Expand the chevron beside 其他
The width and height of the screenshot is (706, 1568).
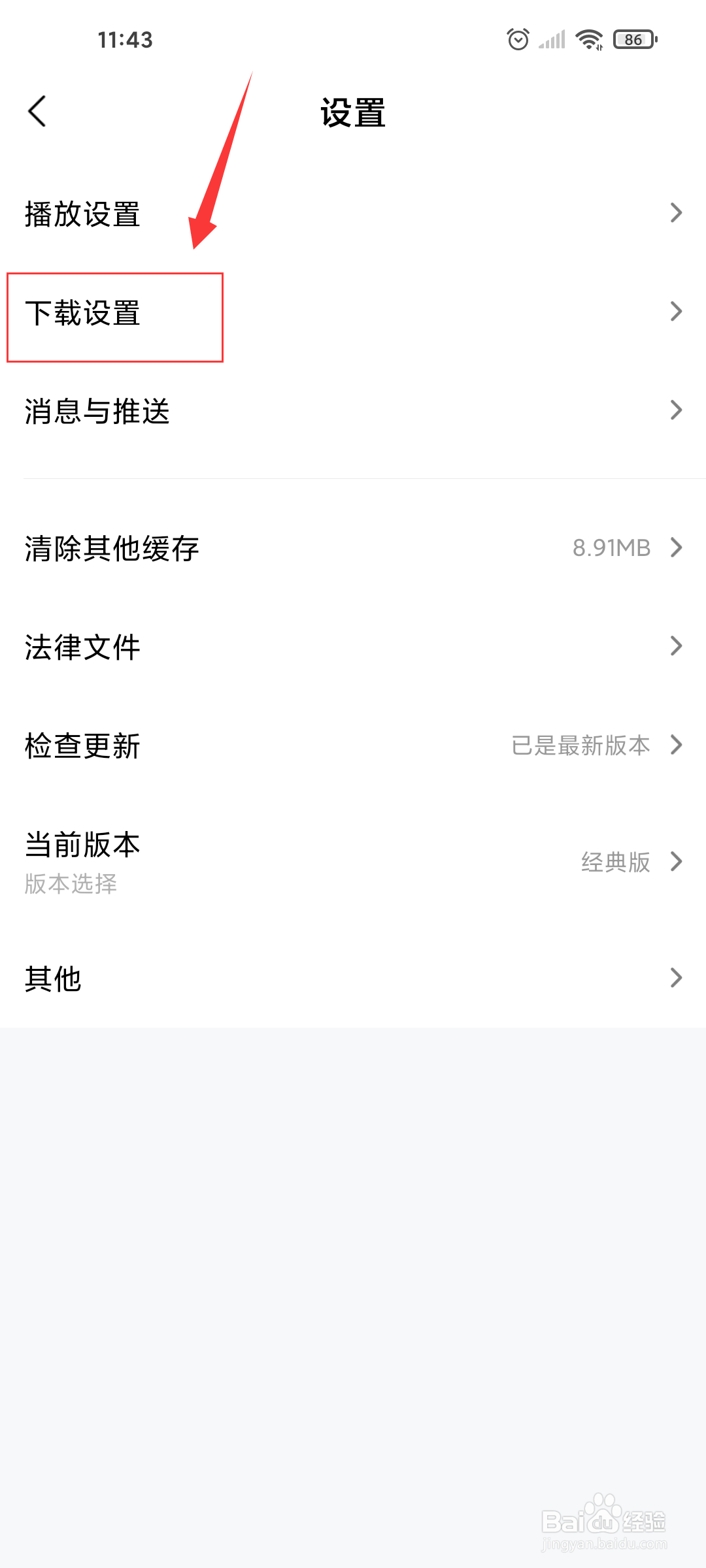click(677, 977)
